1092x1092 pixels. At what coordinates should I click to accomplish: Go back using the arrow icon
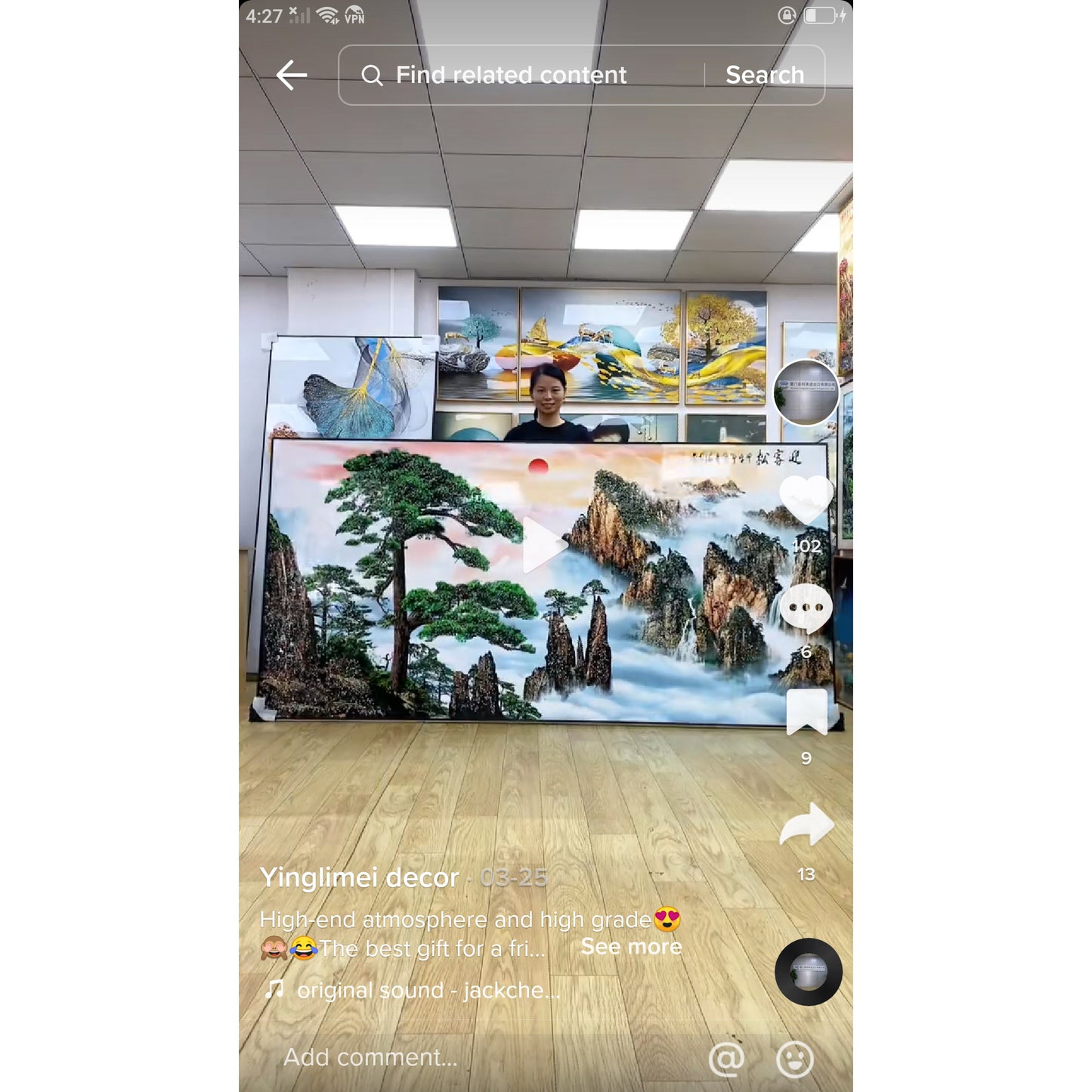point(292,75)
